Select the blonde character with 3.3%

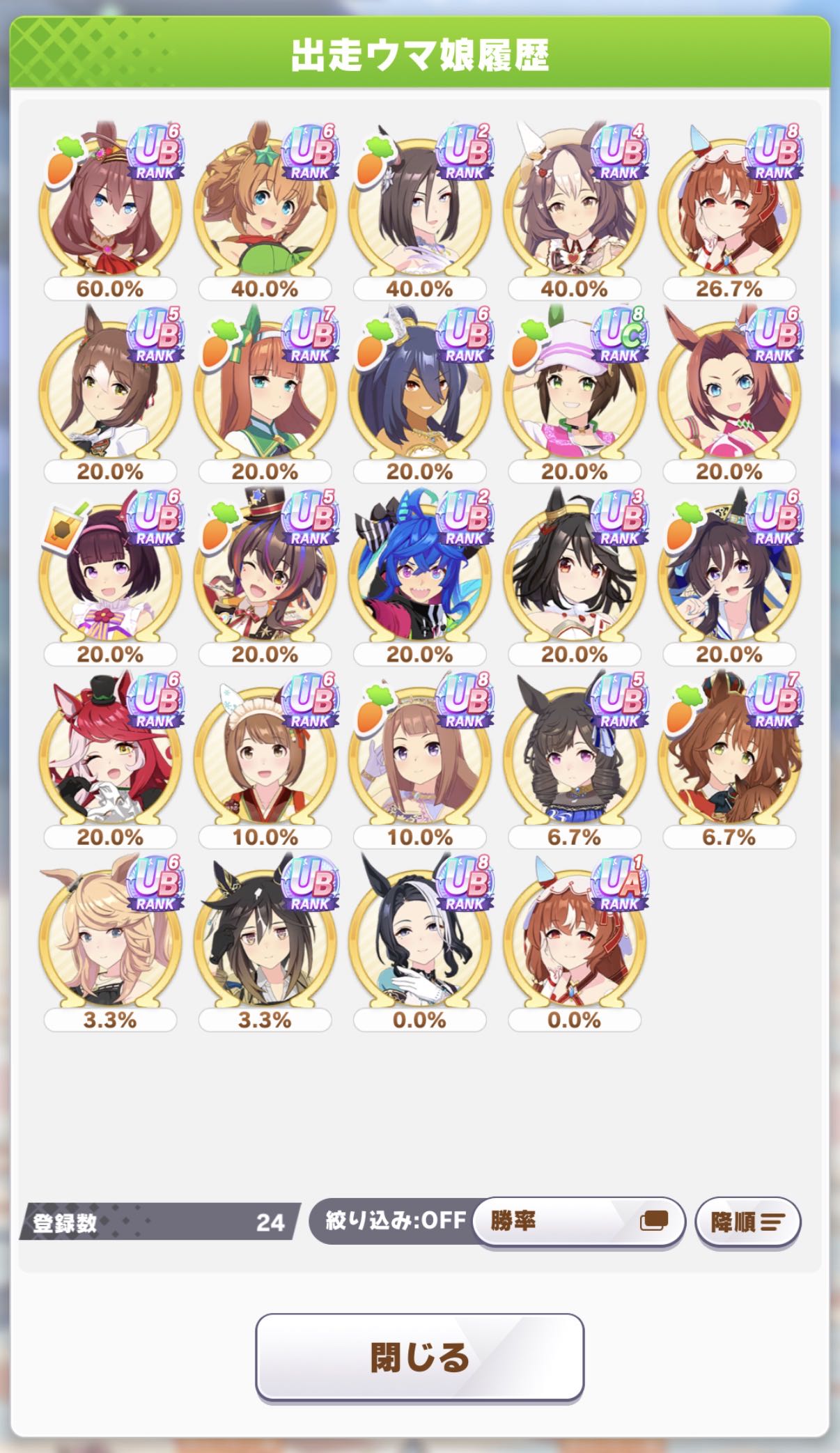110,937
